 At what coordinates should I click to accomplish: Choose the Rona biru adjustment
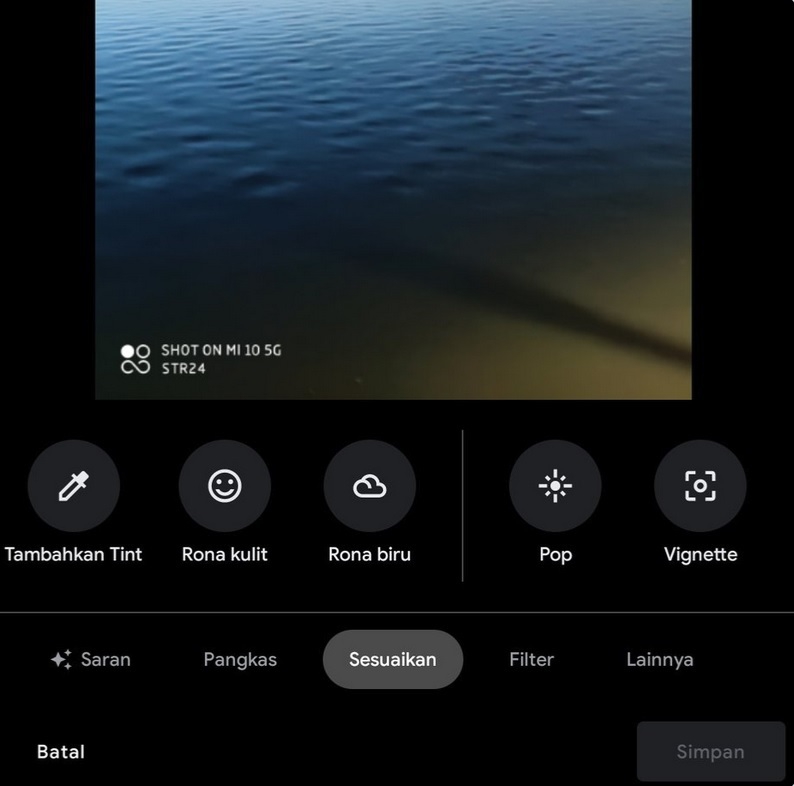(x=370, y=487)
